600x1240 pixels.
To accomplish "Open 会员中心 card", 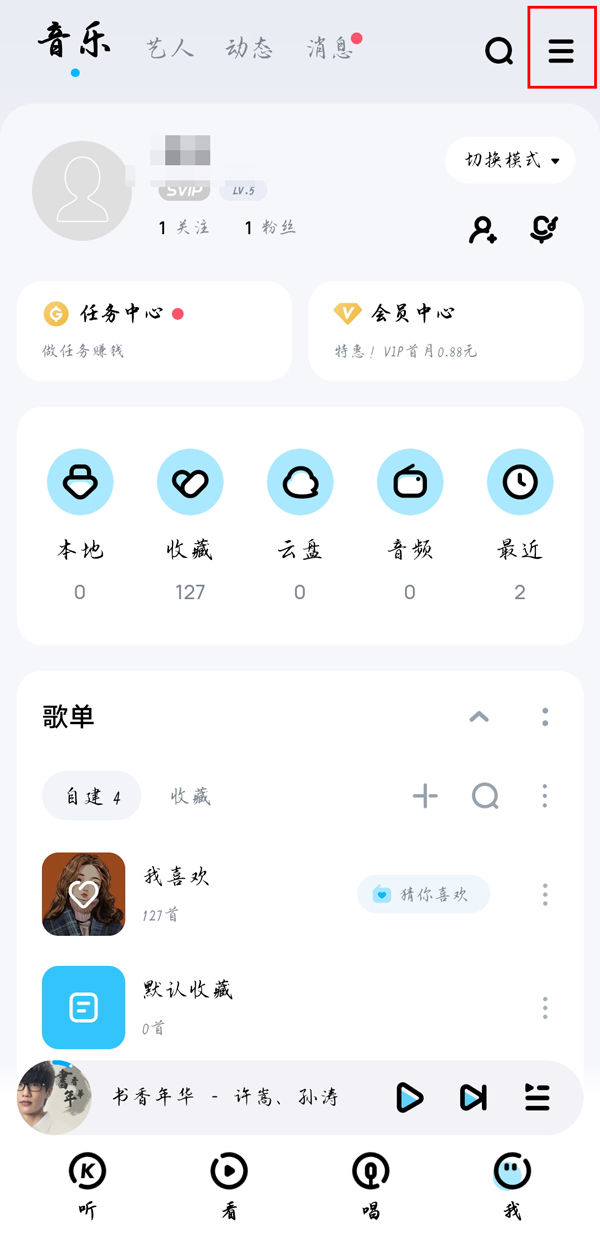I will (446, 330).
